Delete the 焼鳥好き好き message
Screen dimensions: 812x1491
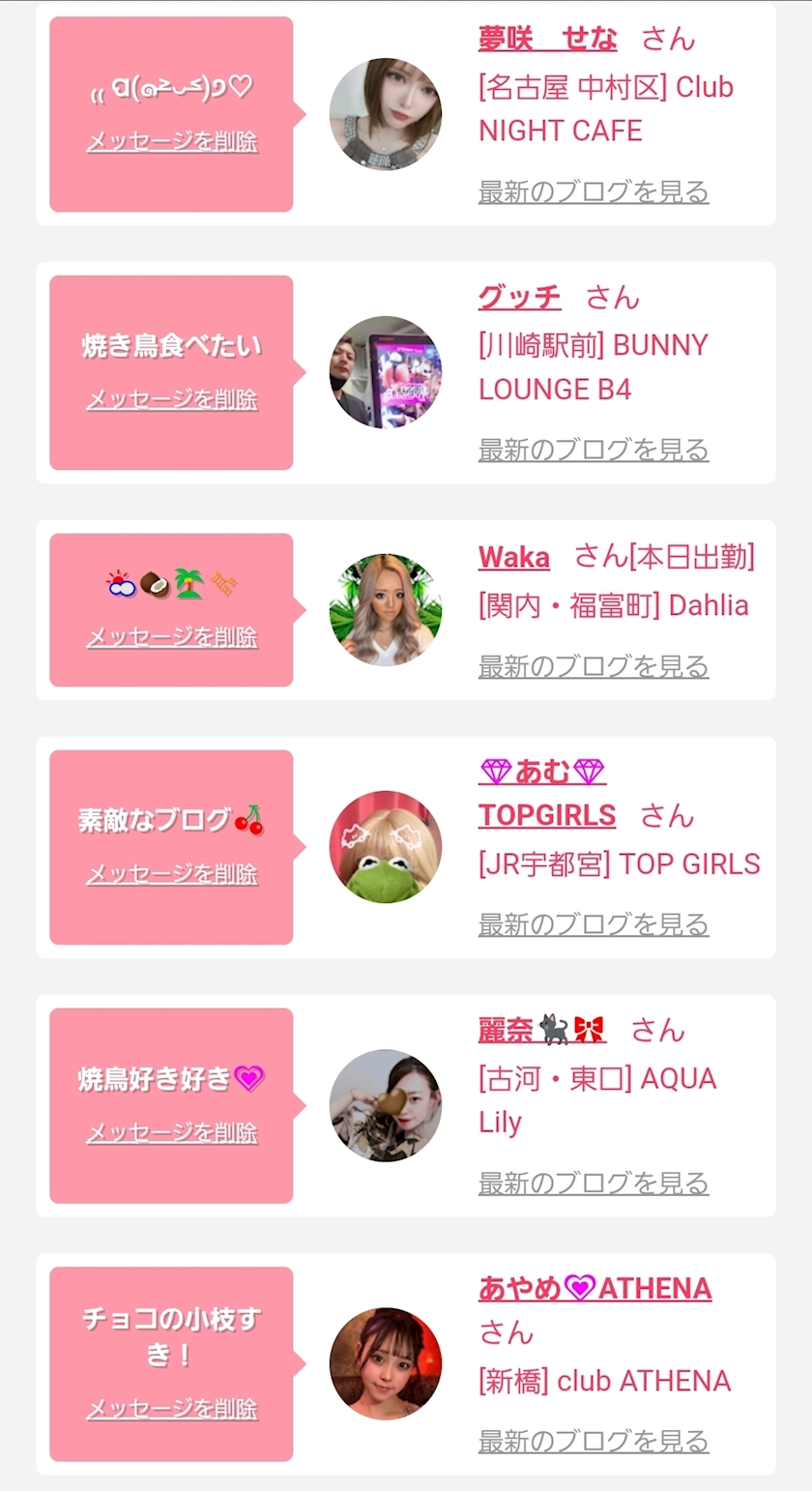coord(172,1132)
